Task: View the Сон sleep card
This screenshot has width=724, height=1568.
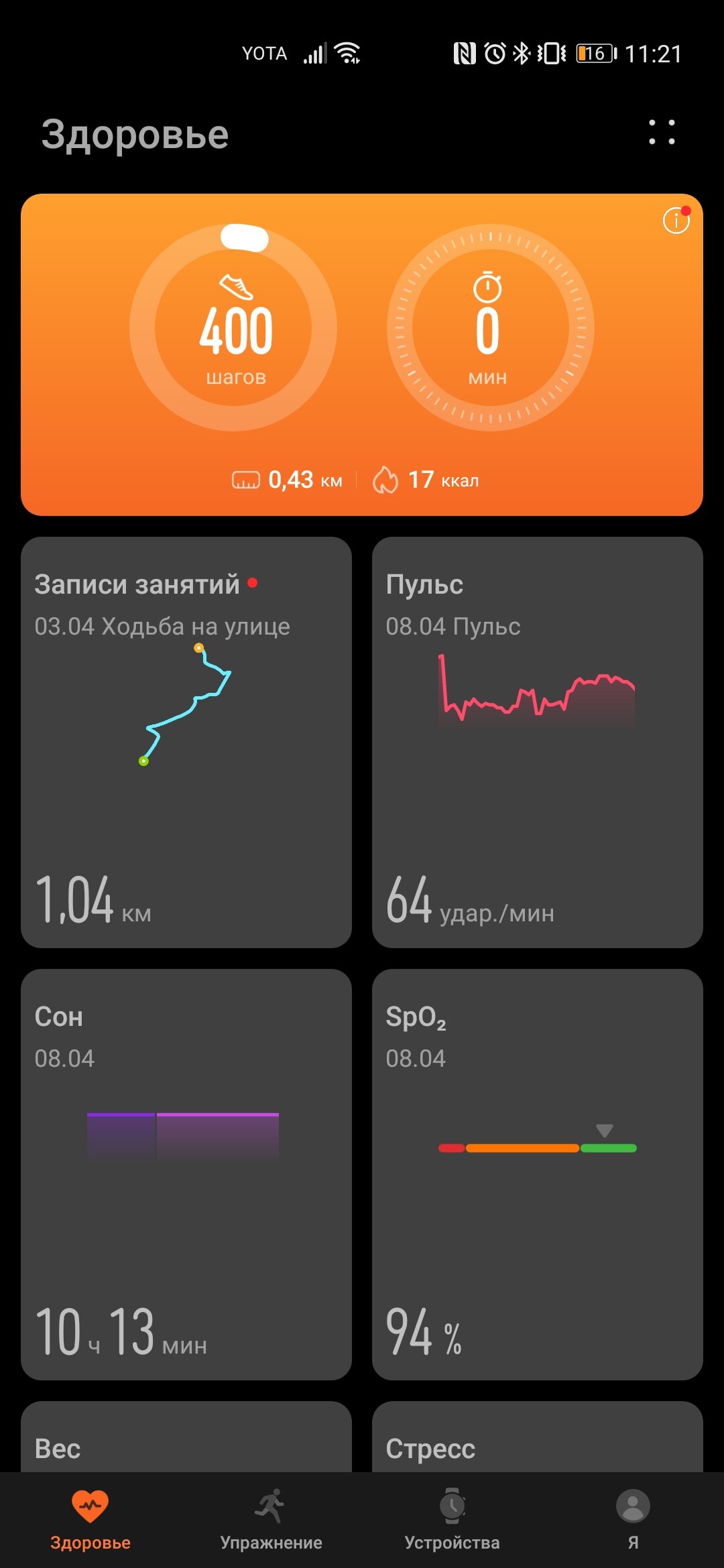Action: [x=186, y=1174]
